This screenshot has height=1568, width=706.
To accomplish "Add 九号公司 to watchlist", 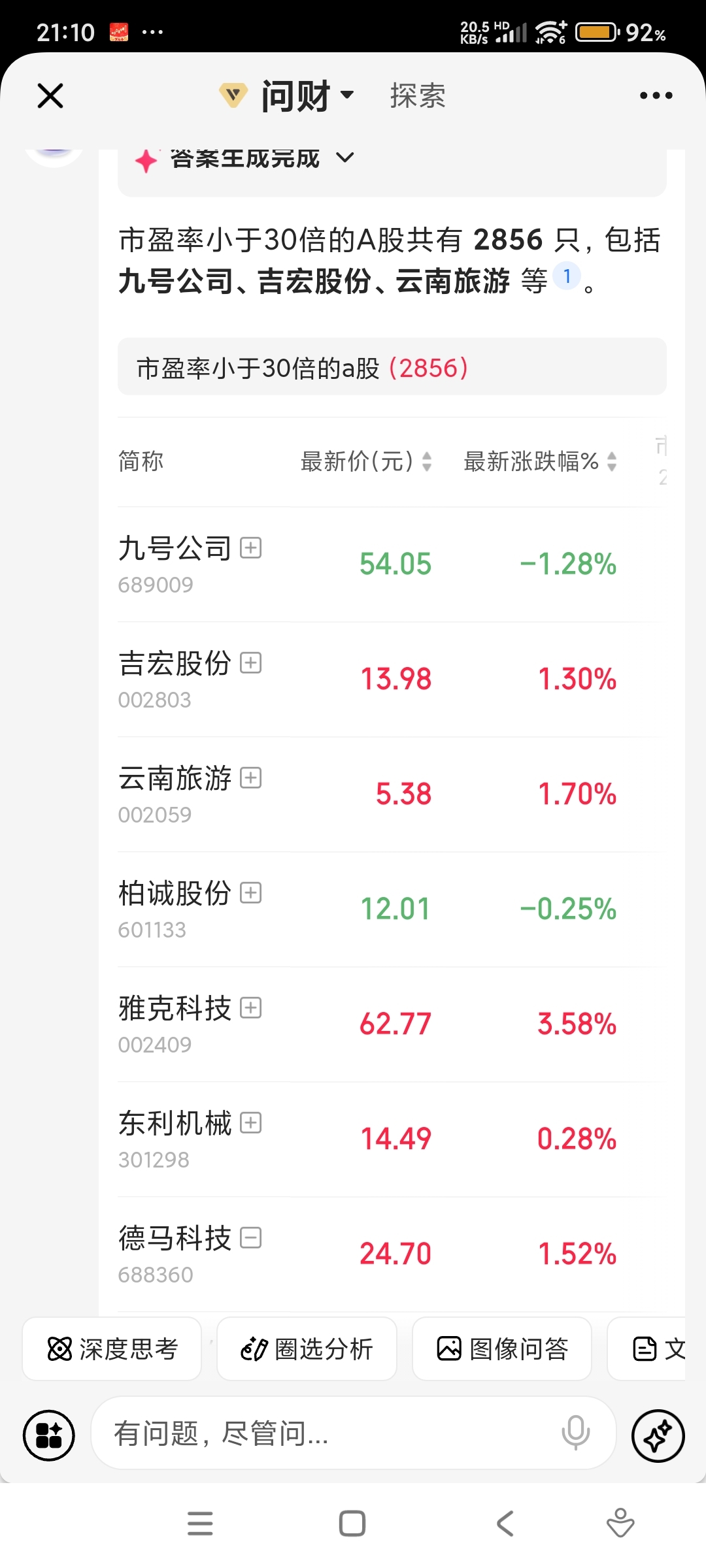I will [250, 547].
